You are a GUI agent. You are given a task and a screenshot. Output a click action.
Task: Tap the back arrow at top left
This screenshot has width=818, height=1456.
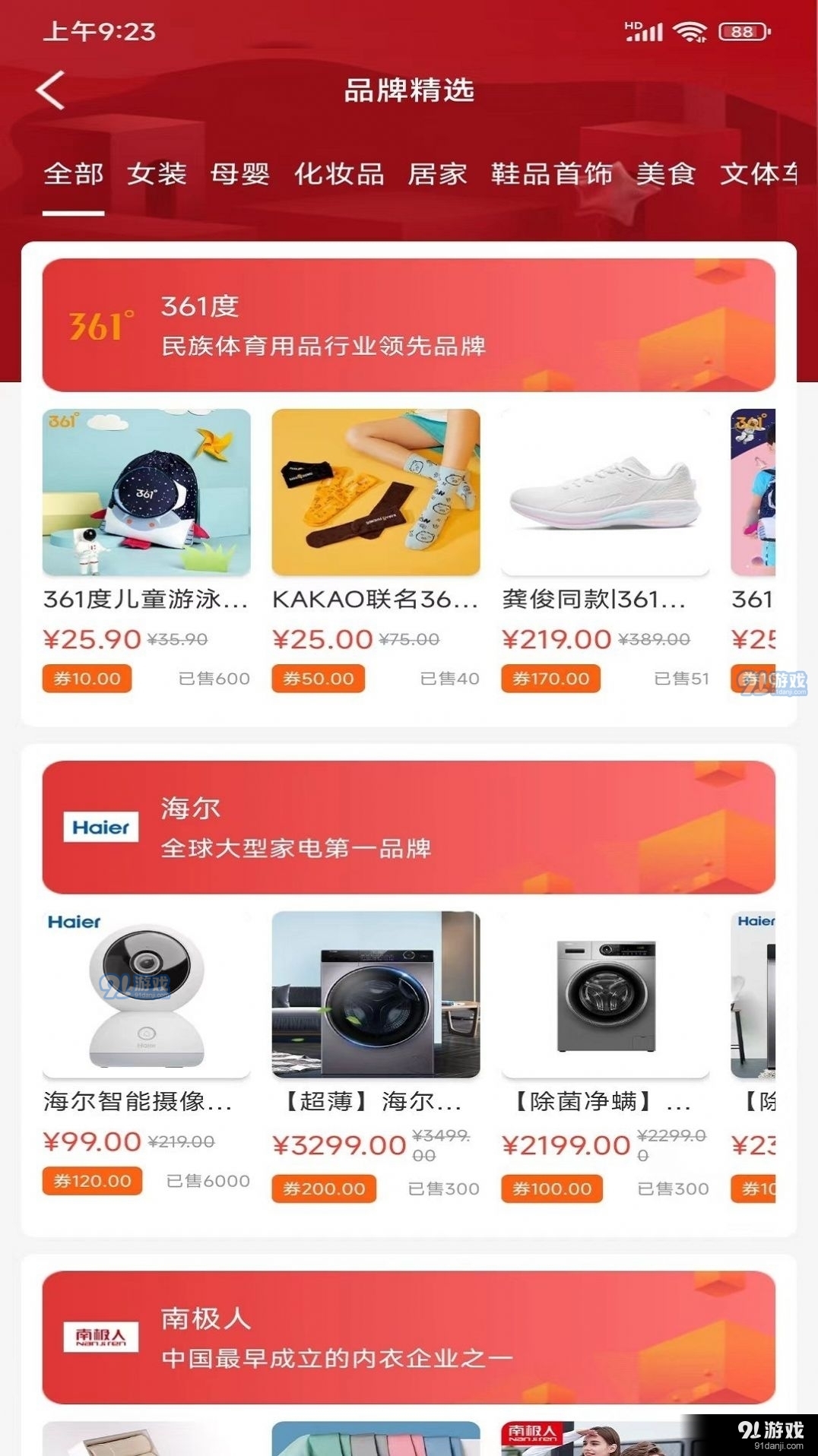(x=50, y=89)
